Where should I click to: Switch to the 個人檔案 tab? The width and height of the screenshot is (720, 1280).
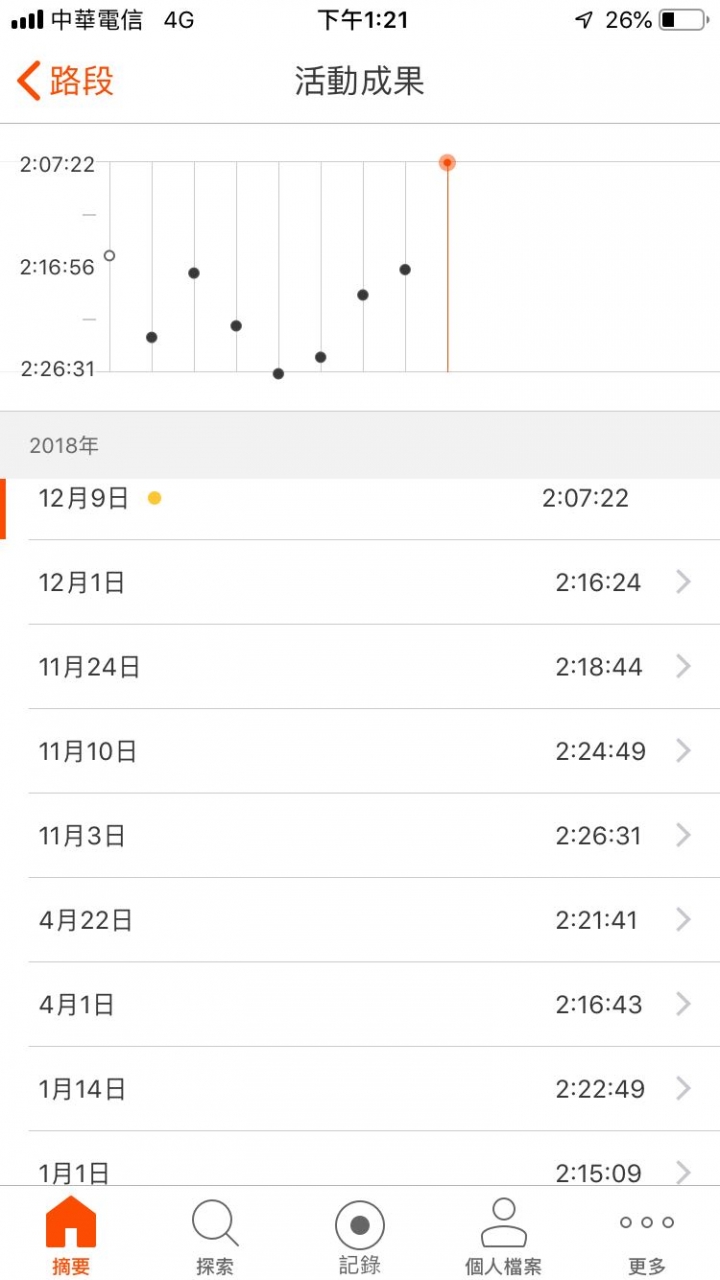point(504,1236)
